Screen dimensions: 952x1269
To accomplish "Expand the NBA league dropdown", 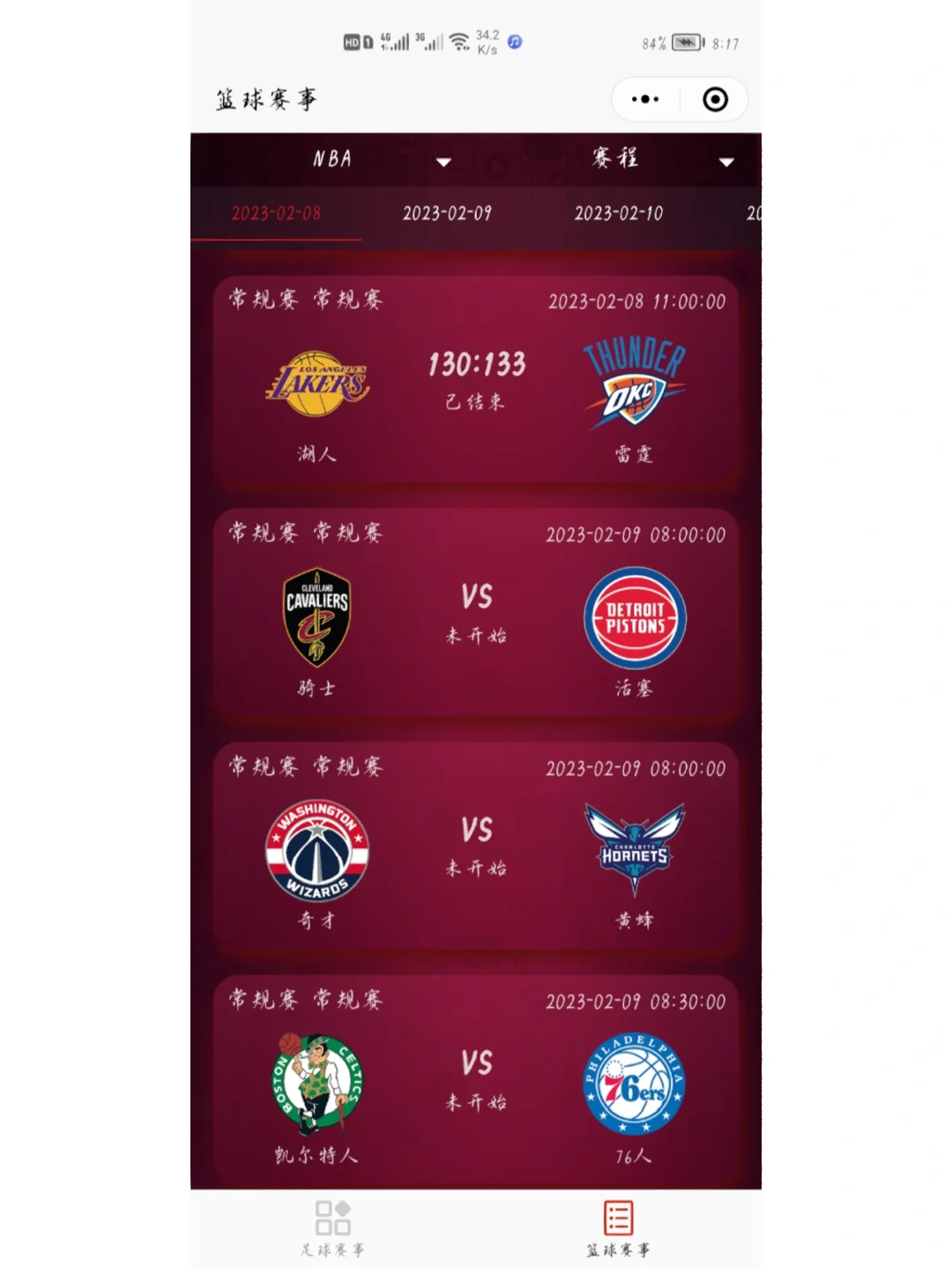I will [381, 160].
